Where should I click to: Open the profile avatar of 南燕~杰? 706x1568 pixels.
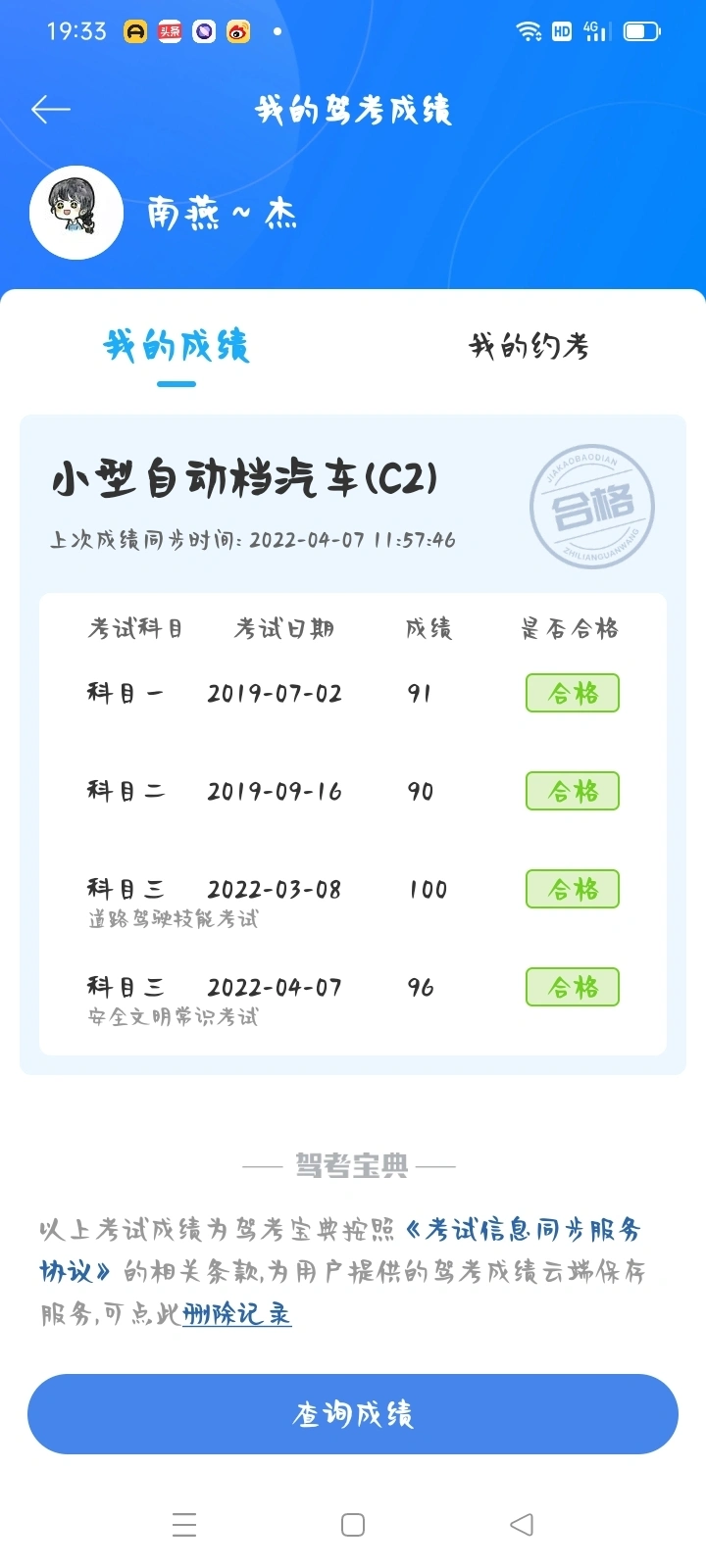click(x=76, y=213)
